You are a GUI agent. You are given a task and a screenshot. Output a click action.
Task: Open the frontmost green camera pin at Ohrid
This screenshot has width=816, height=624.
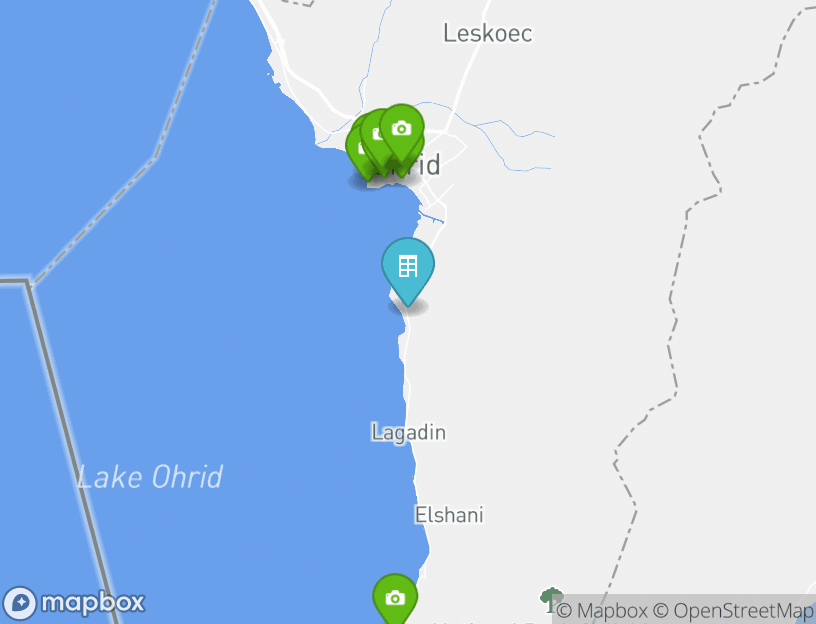point(401,130)
